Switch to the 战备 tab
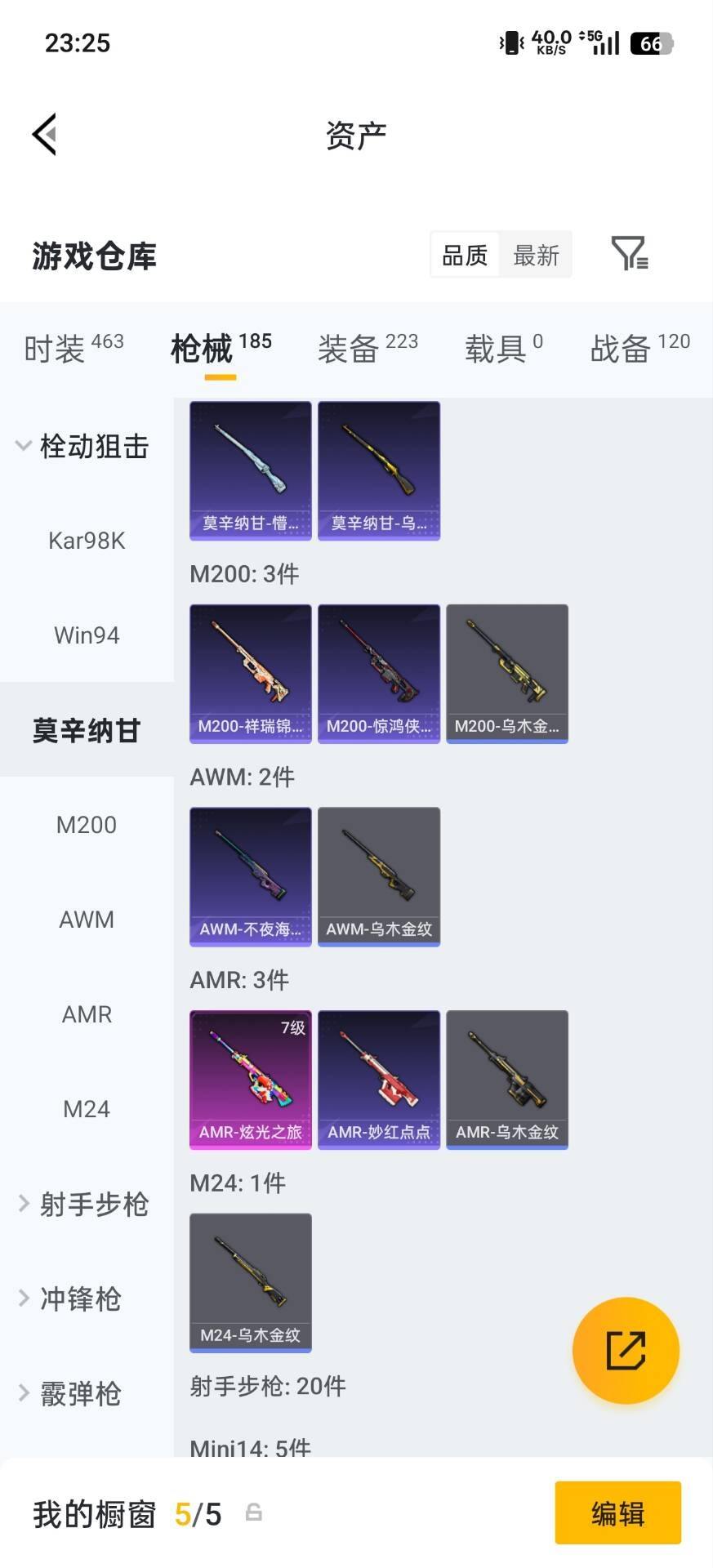713x1568 pixels. (639, 349)
